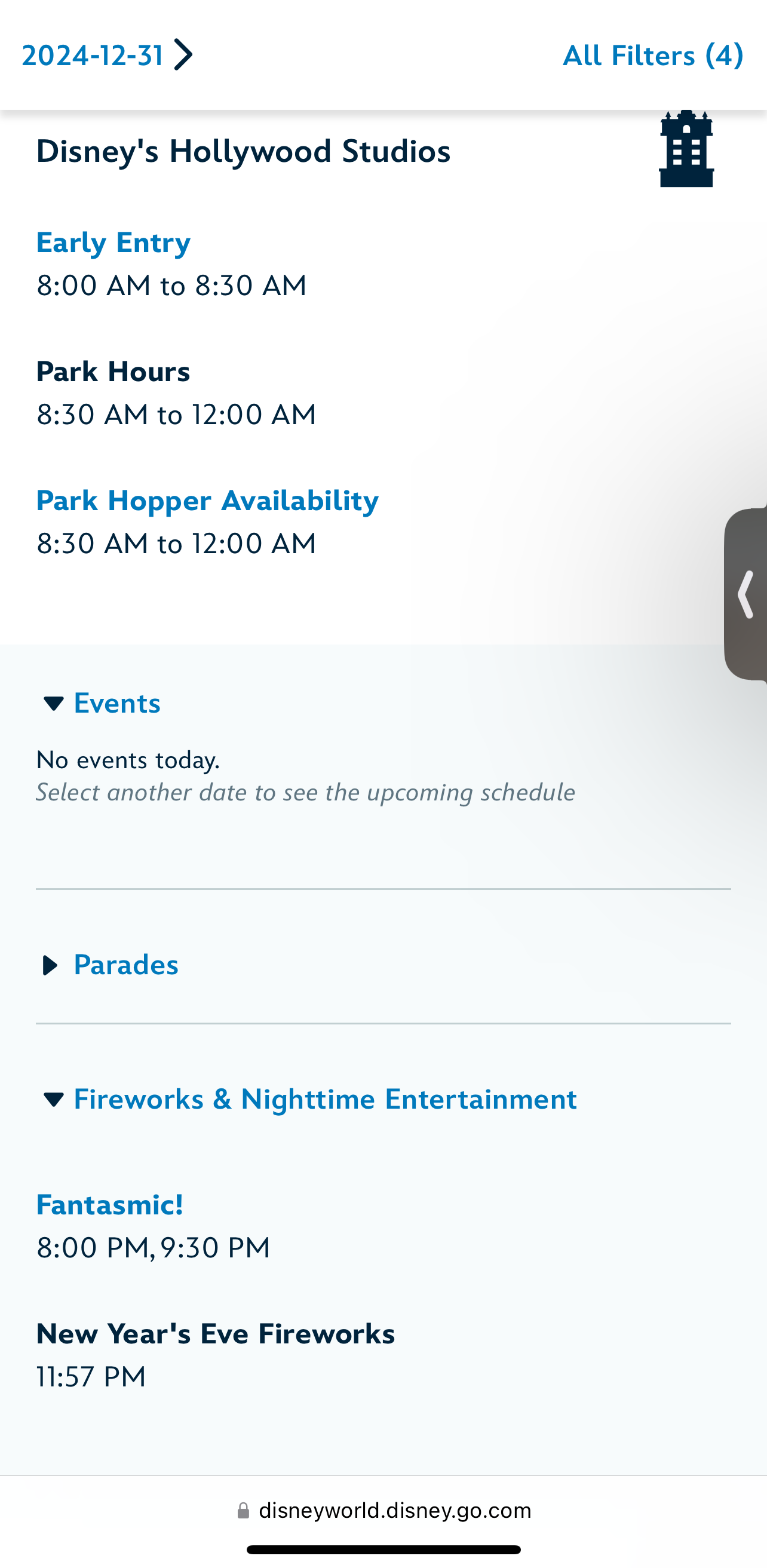Open Park Hopper Availability link
This screenshot has height=1568, width=767.
(x=207, y=501)
